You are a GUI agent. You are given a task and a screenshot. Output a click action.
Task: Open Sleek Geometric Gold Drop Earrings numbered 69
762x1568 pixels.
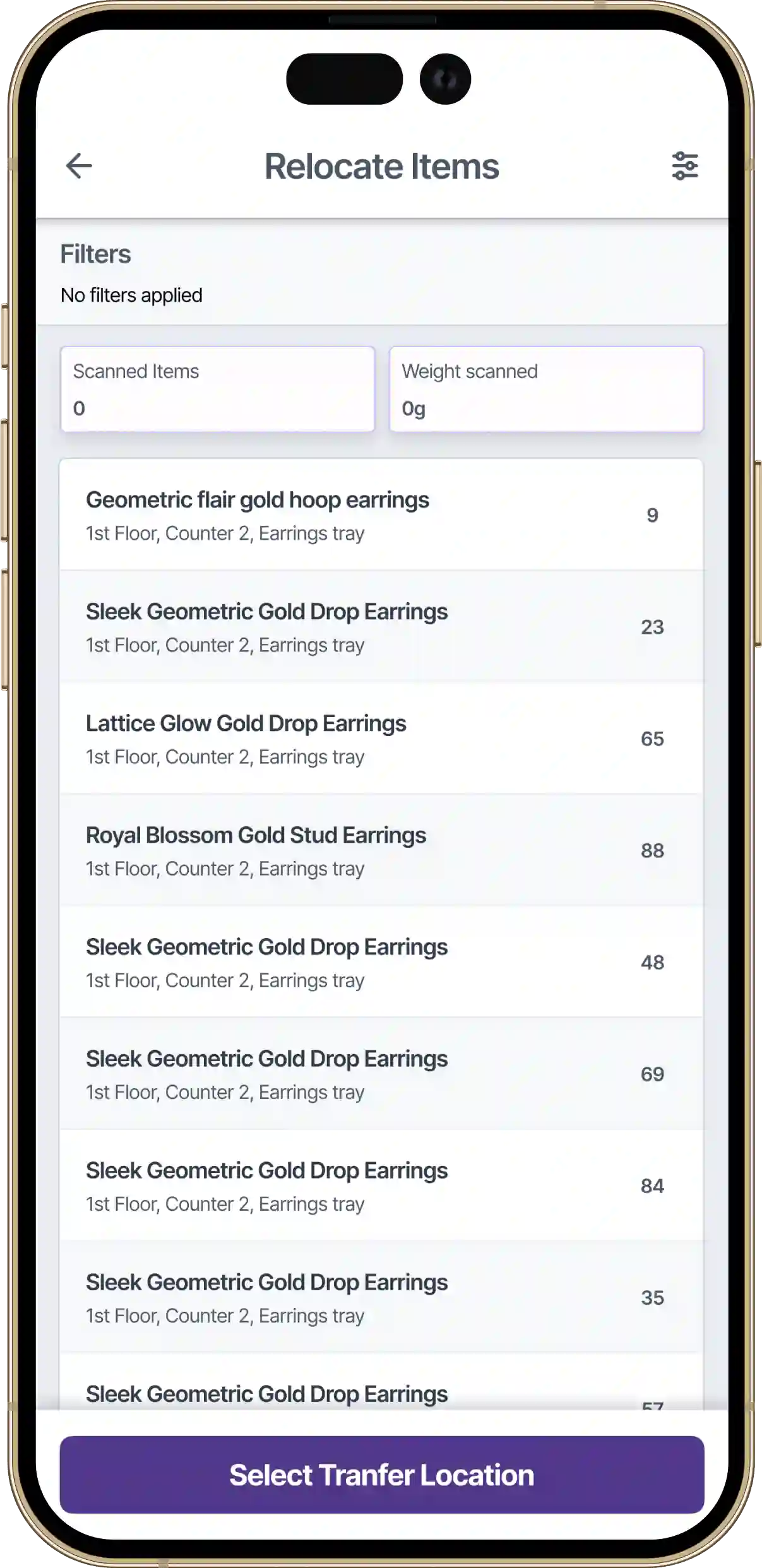(x=381, y=1074)
